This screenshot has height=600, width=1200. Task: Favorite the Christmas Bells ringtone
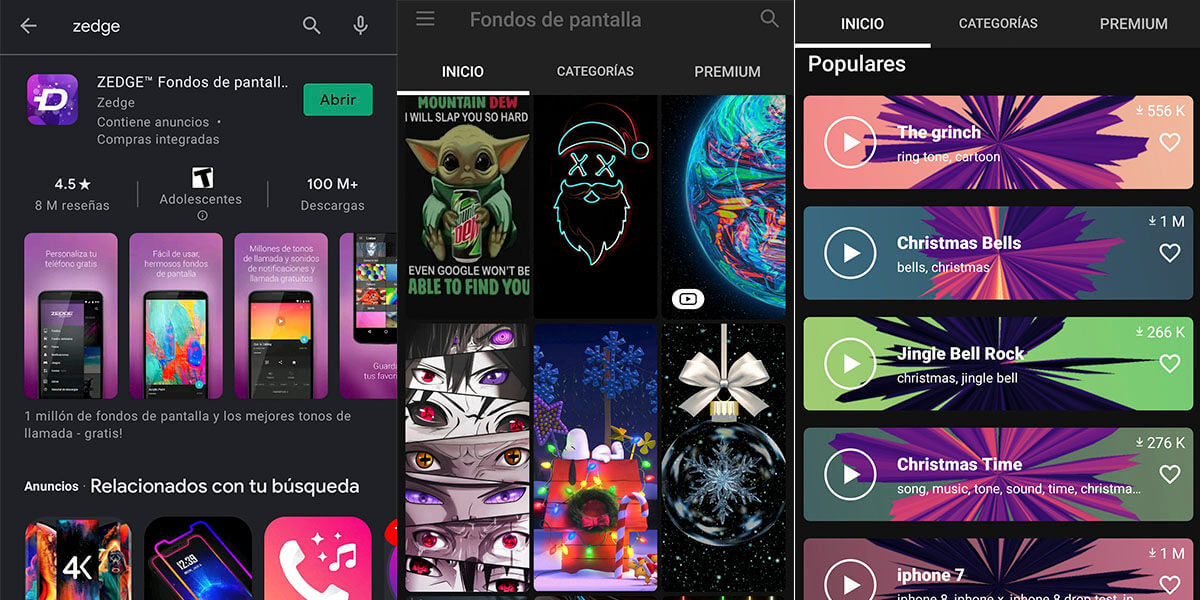click(x=1169, y=253)
